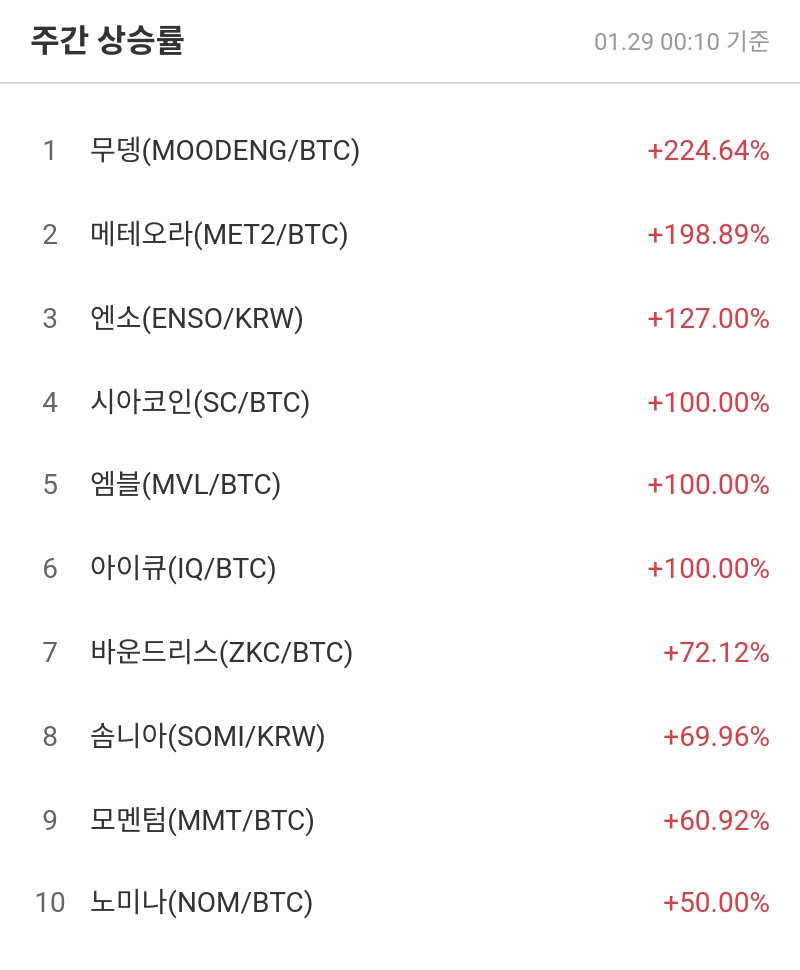Open 아이큐(IQ/BTC) coin details
800x970 pixels.
click(180, 568)
